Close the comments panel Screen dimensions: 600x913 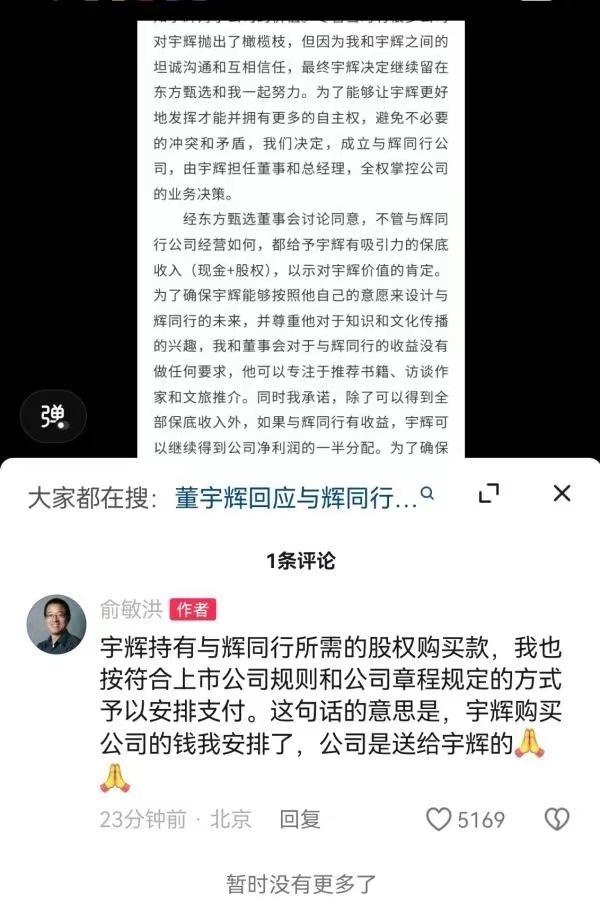(x=562, y=493)
